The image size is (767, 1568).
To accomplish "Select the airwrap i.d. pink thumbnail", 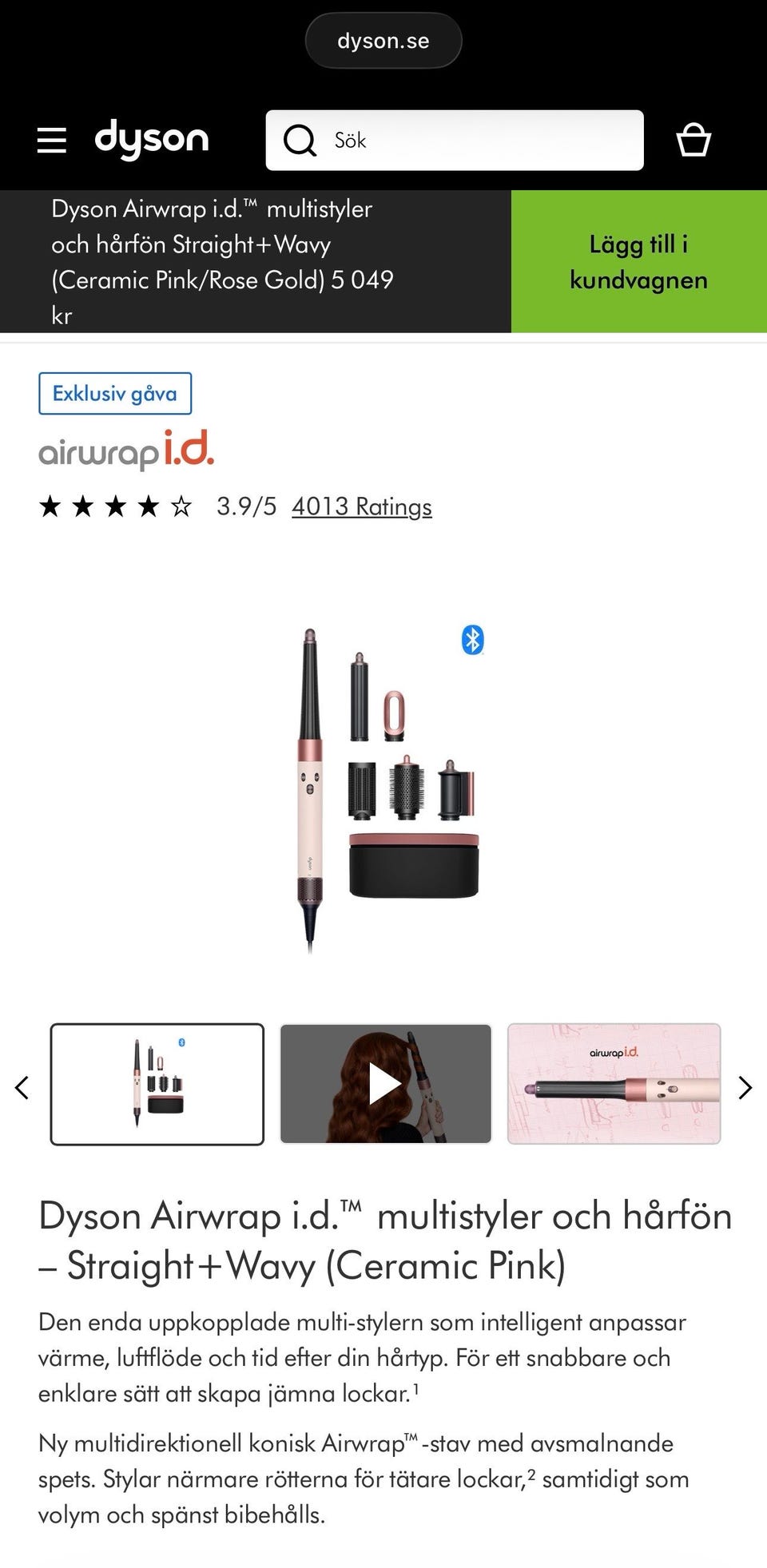I will click(x=614, y=1084).
